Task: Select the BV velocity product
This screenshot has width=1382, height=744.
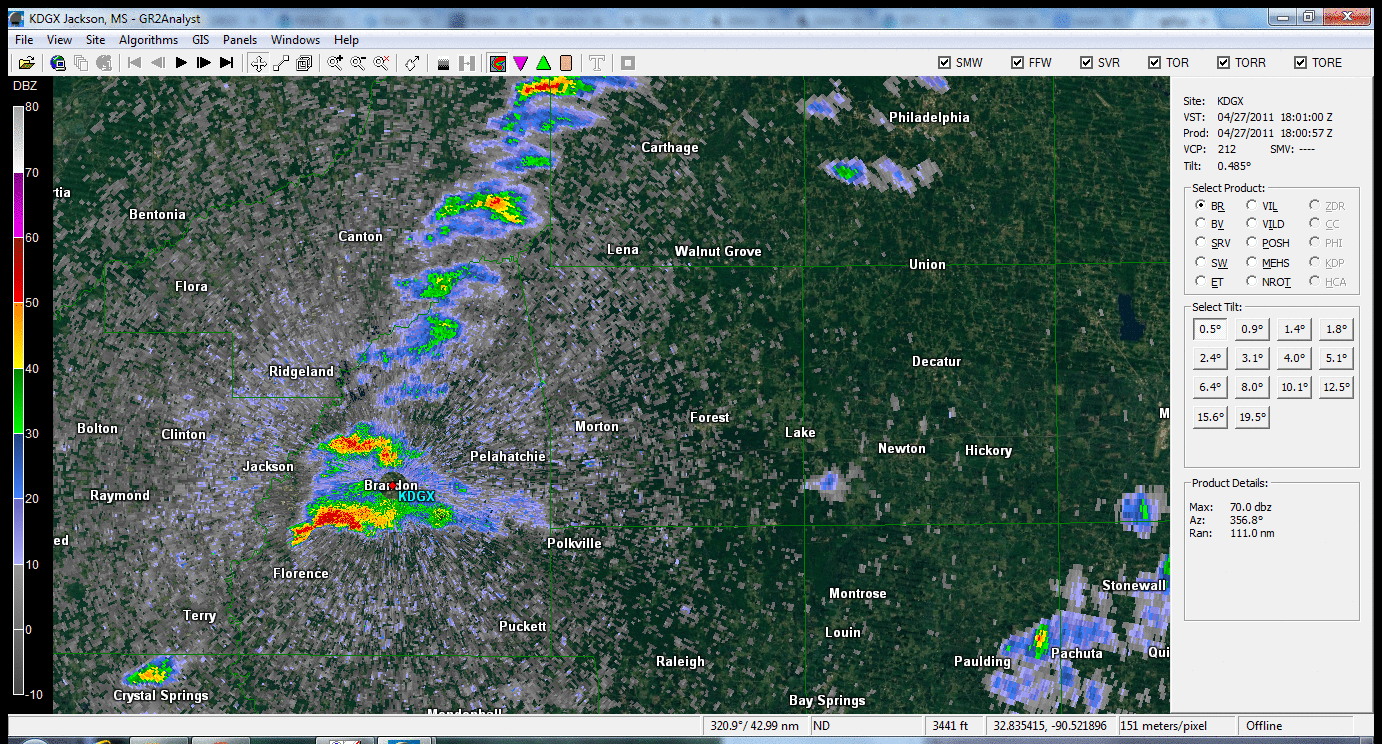Action: (1201, 225)
